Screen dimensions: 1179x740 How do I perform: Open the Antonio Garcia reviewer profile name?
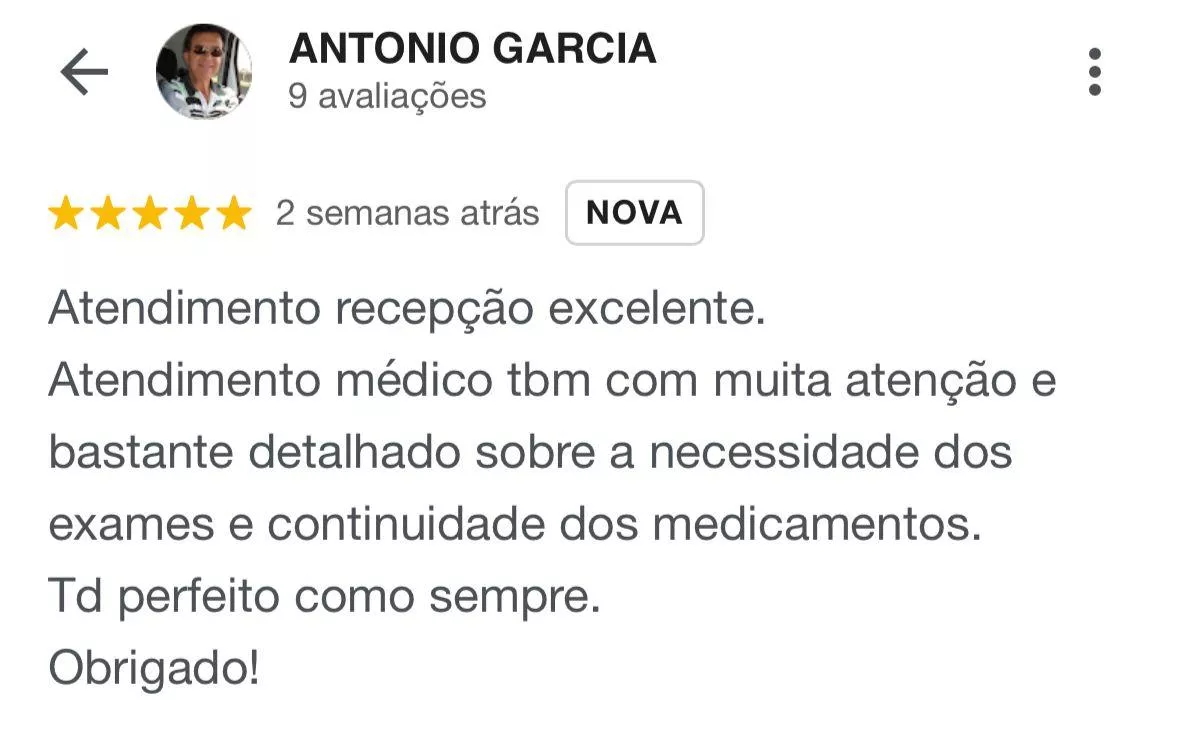[x=472, y=48]
